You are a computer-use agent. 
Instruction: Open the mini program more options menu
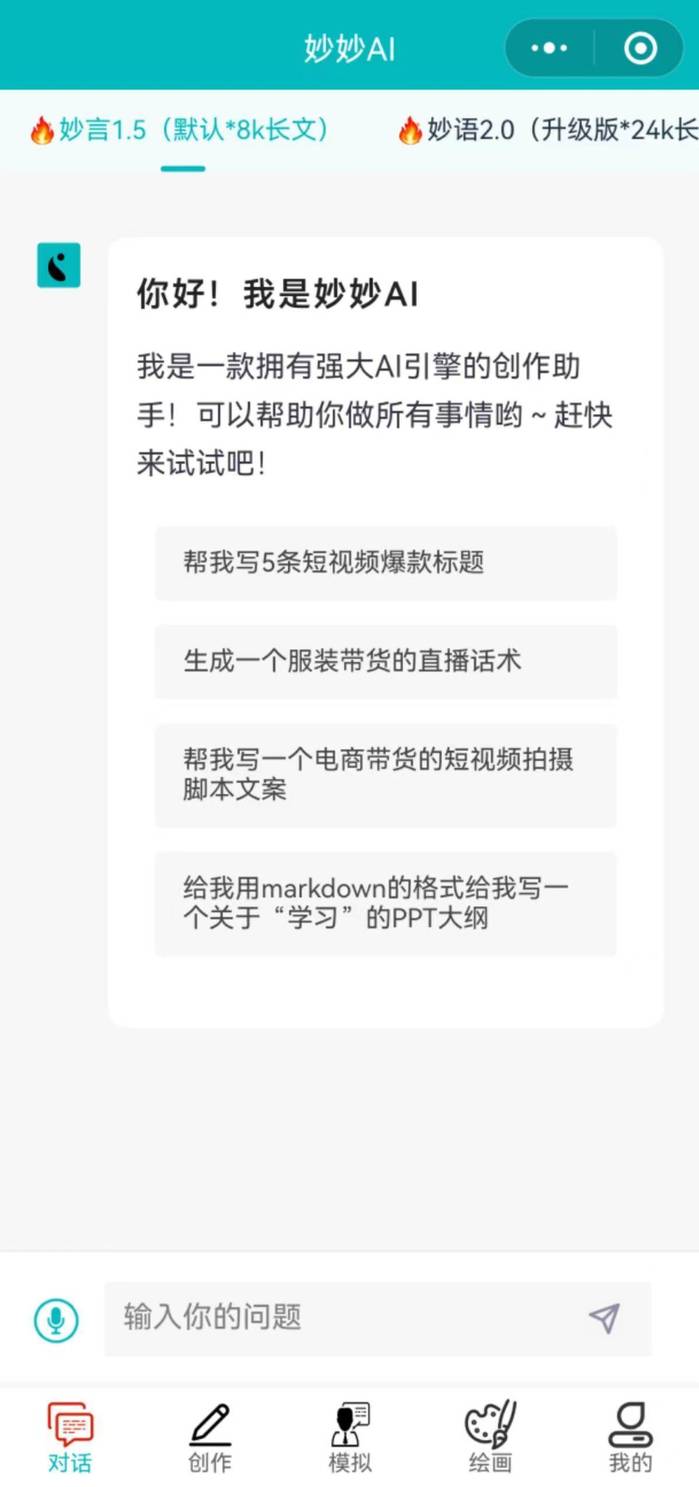pyautogui.click(x=549, y=48)
